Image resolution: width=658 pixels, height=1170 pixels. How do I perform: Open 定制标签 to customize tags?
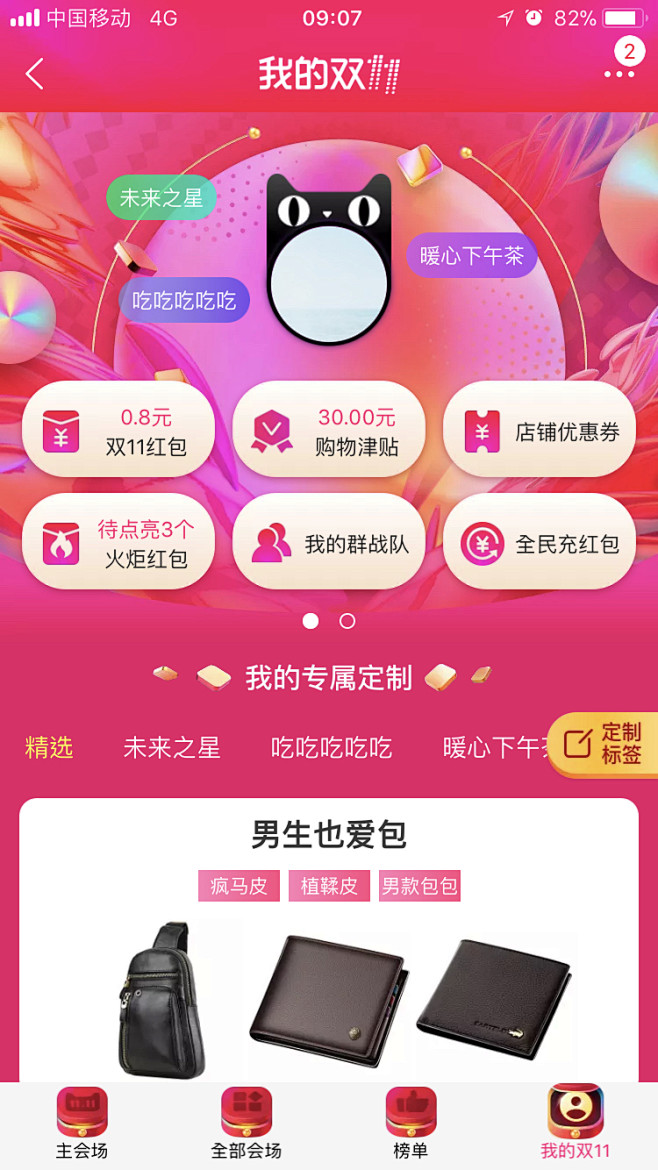(604, 744)
